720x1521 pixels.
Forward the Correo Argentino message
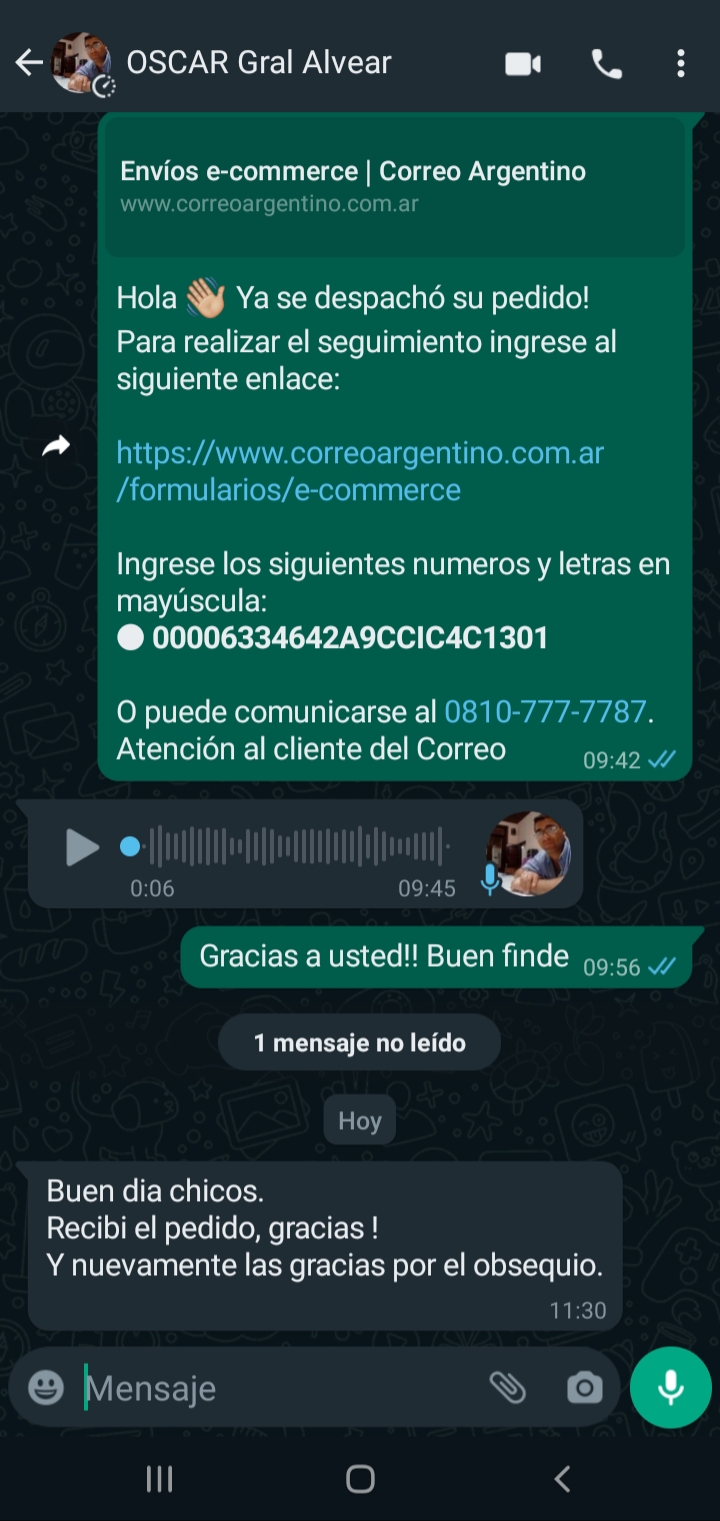(56, 446)
